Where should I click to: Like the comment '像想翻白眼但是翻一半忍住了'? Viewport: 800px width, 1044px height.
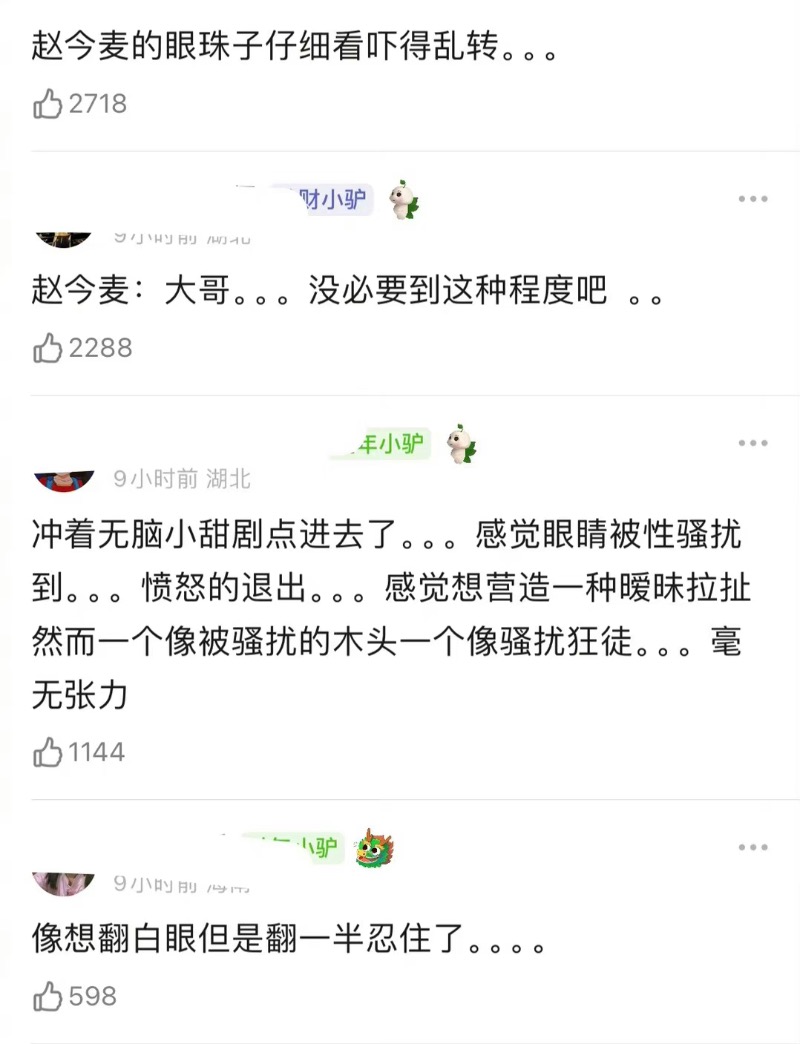(48, 996)
